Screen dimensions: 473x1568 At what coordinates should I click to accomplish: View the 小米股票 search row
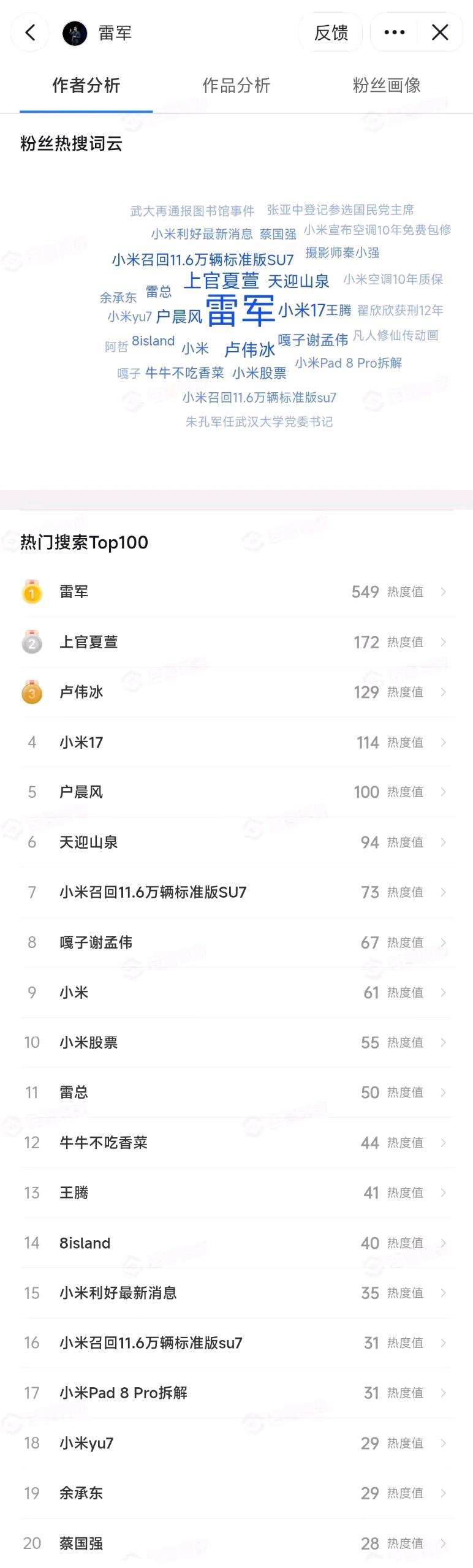[x=236, y=1043]
